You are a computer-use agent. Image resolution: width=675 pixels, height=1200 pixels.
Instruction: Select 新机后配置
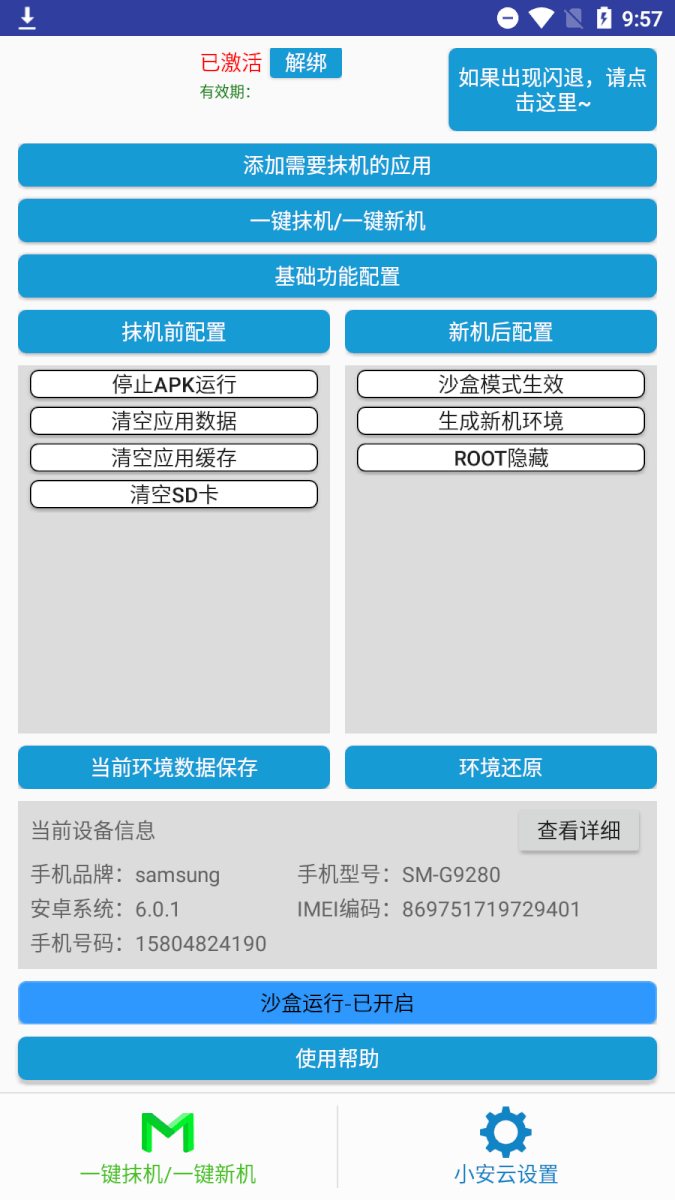(501, 332)
